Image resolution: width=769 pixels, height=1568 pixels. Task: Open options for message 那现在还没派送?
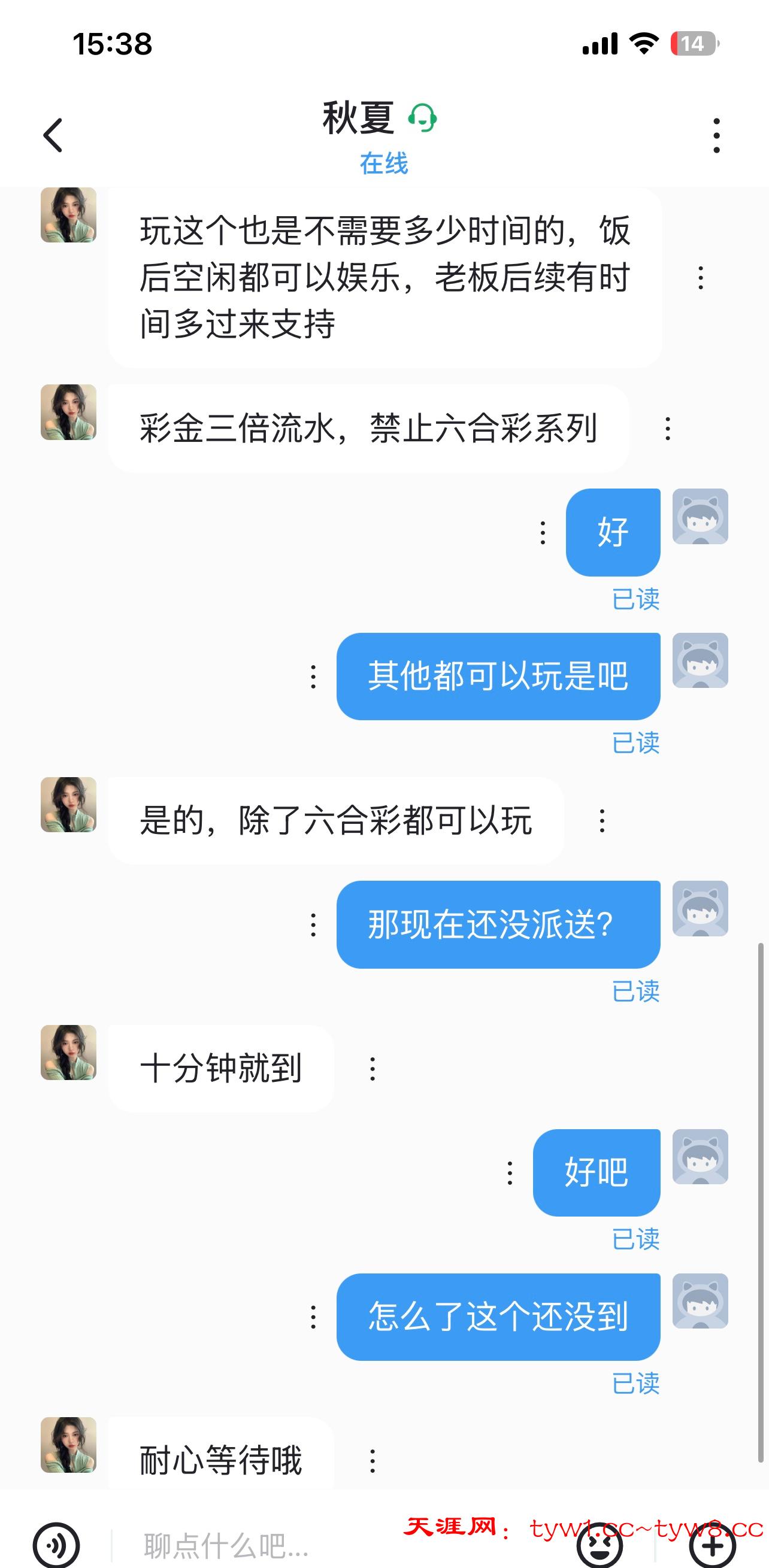pyautogui.click(x=313, y=925)
